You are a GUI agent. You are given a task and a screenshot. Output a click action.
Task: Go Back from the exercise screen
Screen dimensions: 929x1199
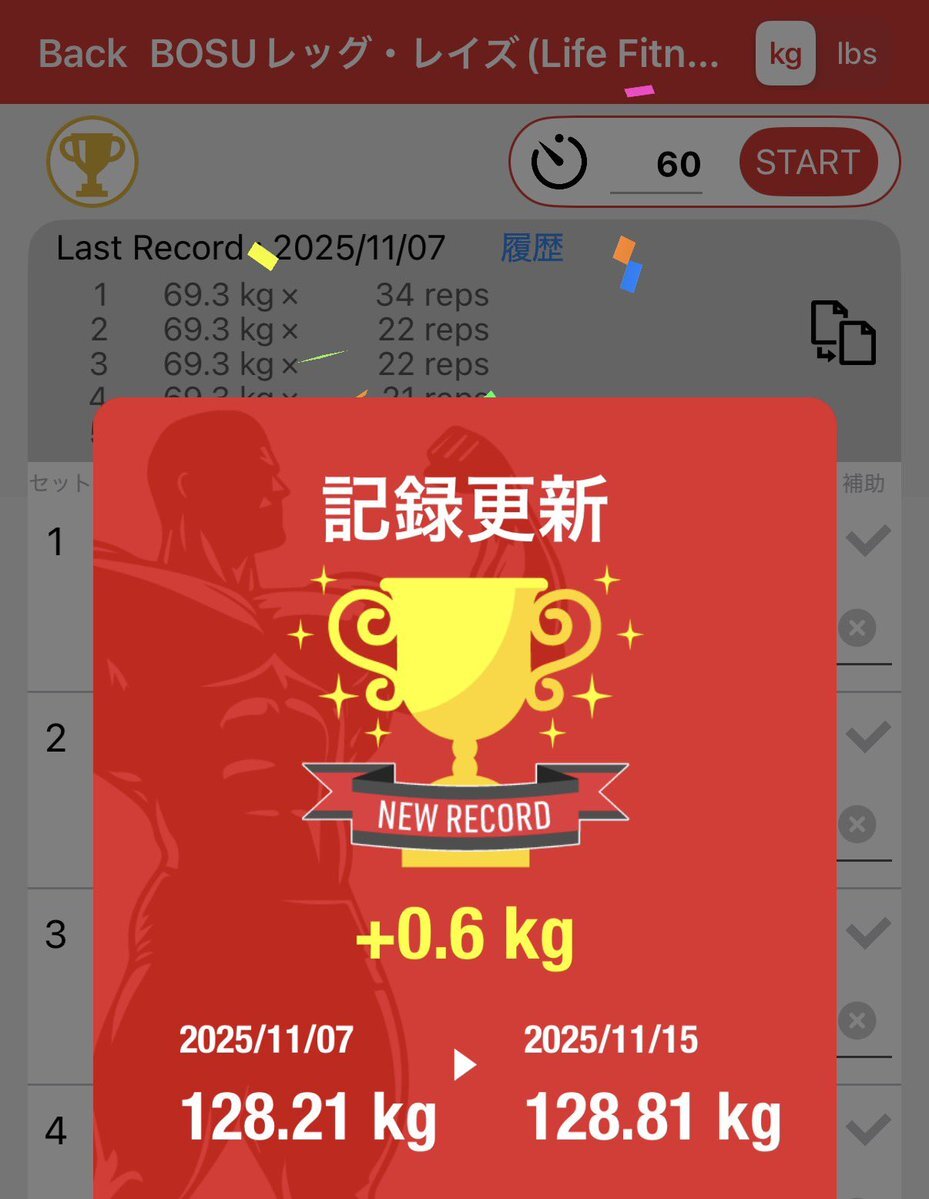82,54
